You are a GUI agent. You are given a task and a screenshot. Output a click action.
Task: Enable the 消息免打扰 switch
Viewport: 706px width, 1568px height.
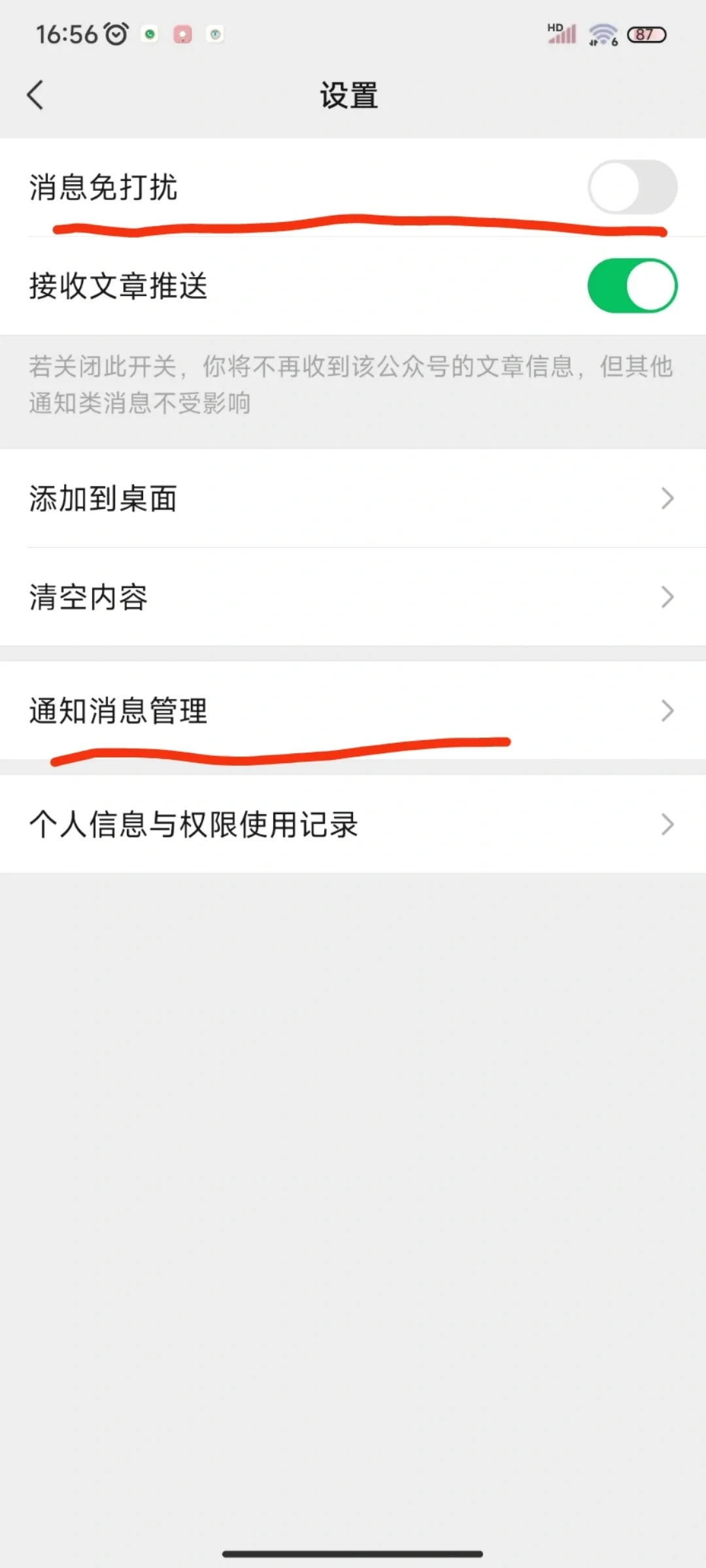coord(631,188)
